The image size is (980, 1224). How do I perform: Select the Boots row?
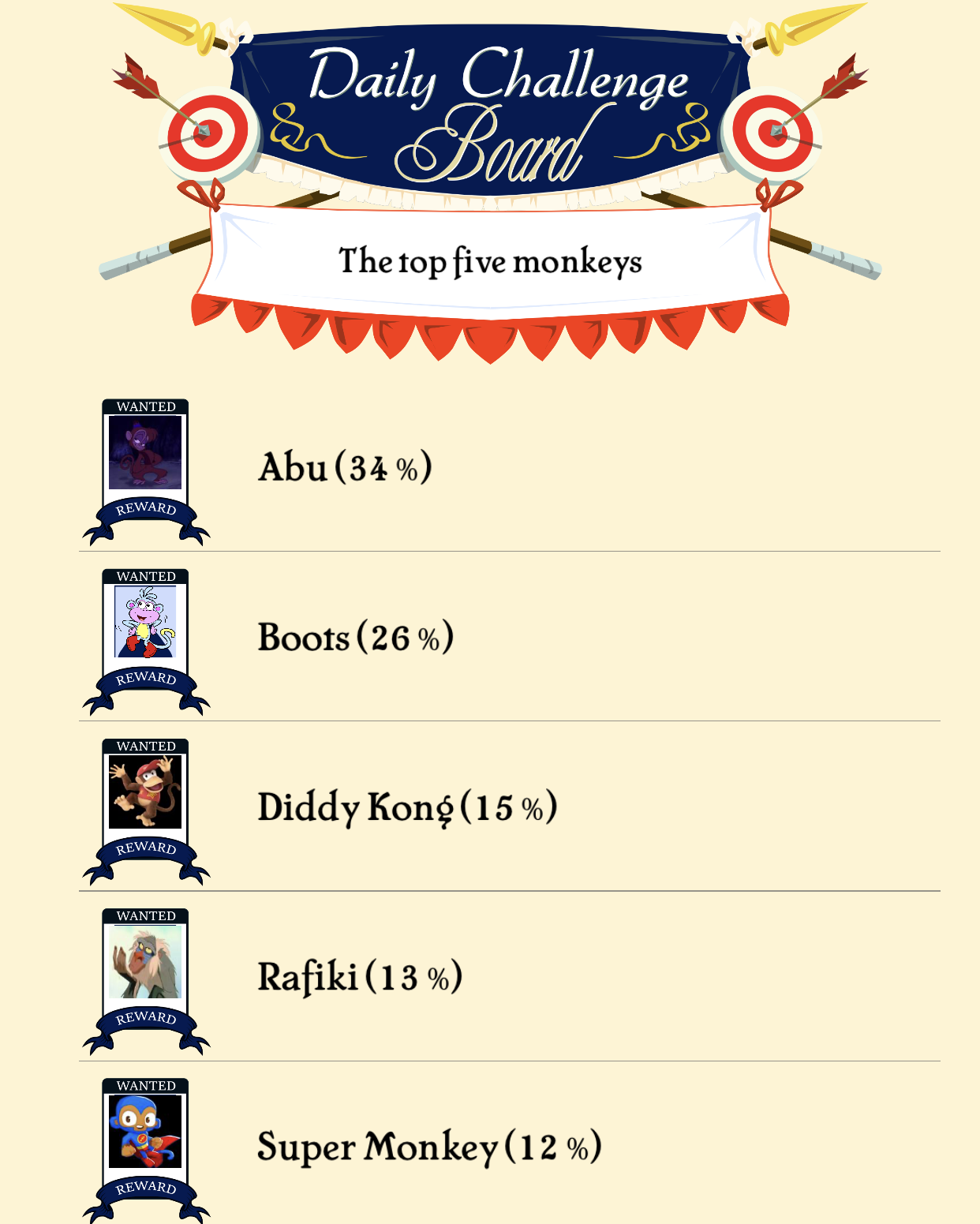[355, 637]
